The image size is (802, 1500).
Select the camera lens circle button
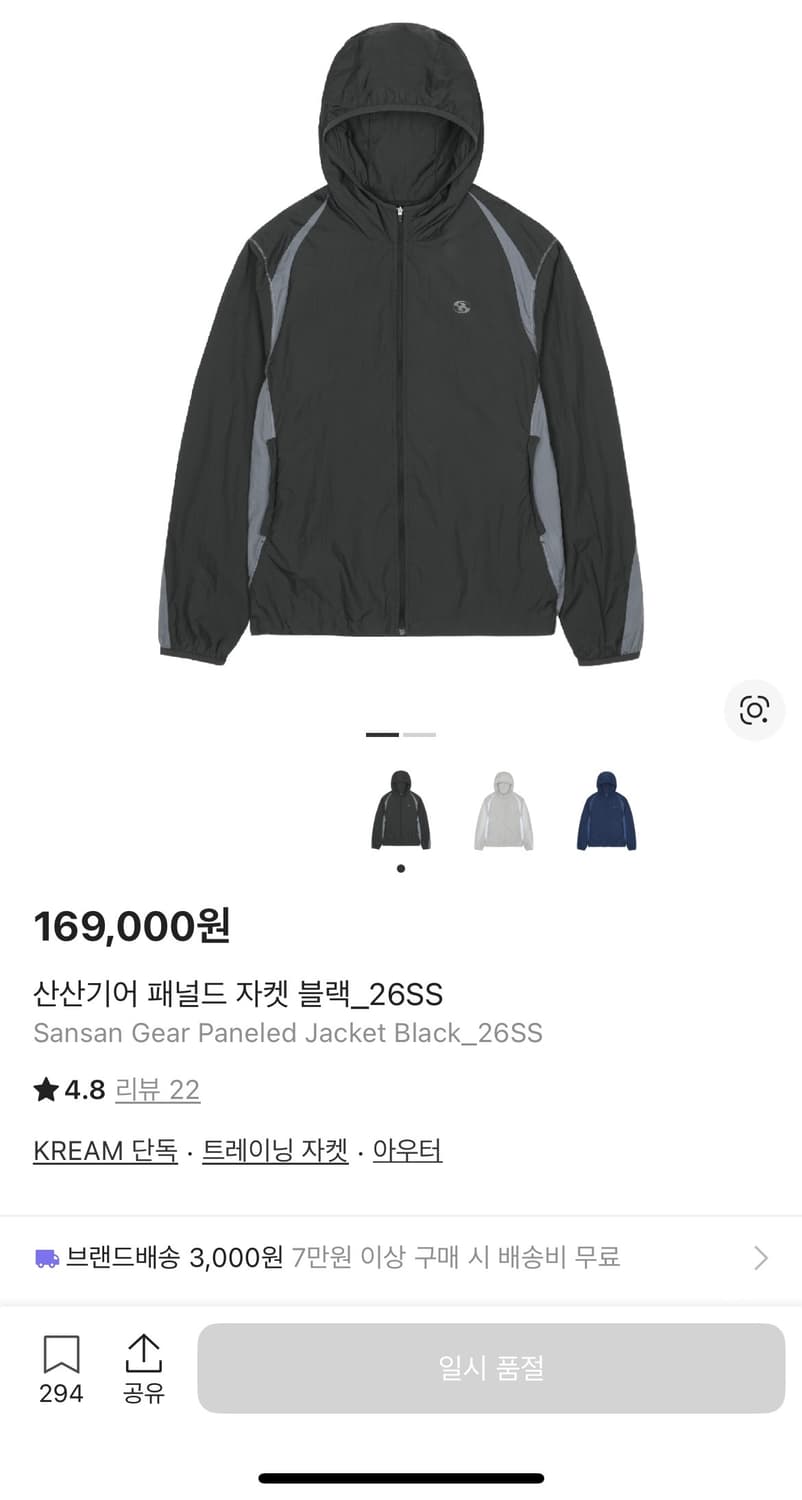754,710
